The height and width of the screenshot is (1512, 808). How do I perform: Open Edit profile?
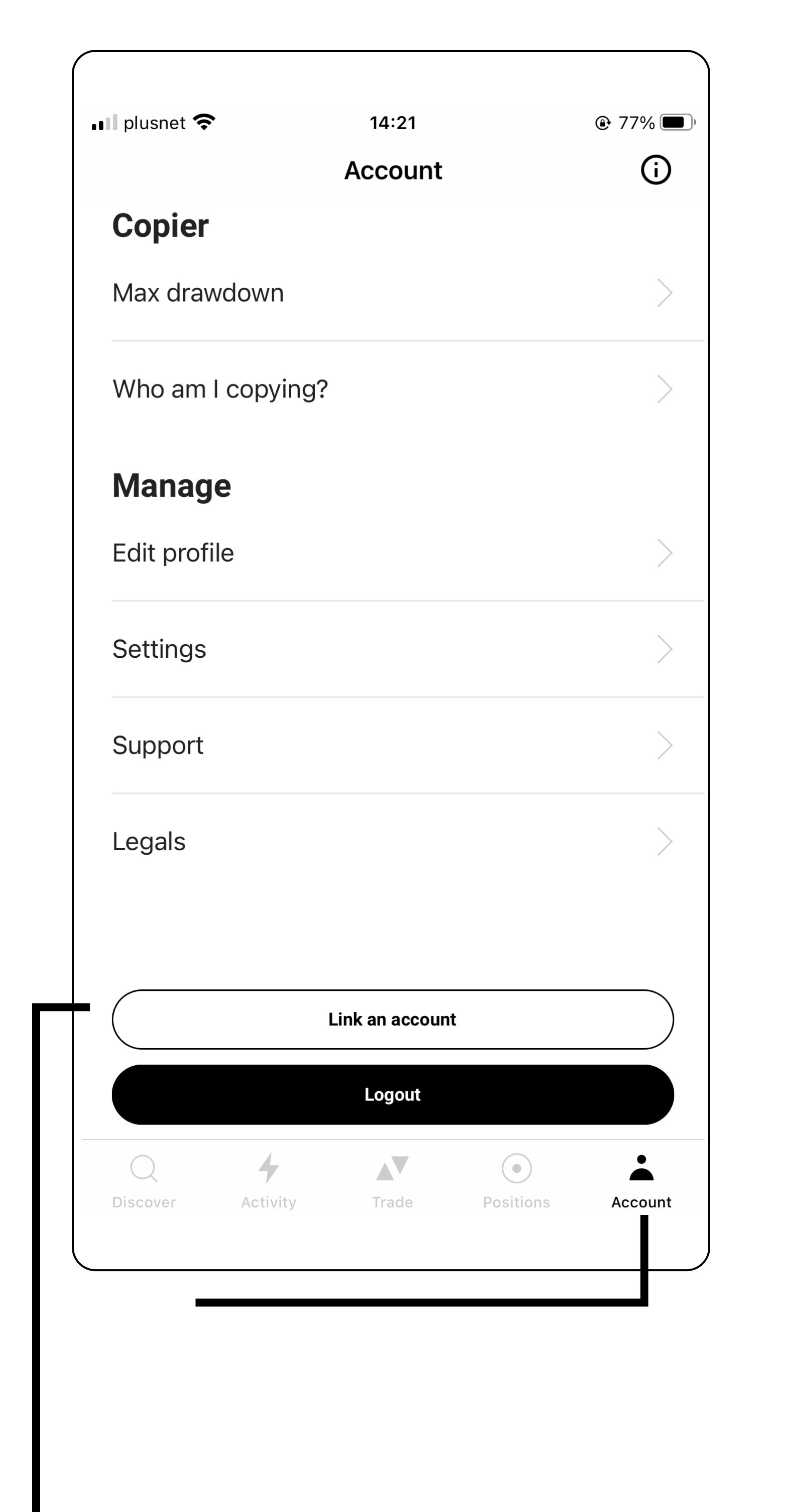point(393,553)
